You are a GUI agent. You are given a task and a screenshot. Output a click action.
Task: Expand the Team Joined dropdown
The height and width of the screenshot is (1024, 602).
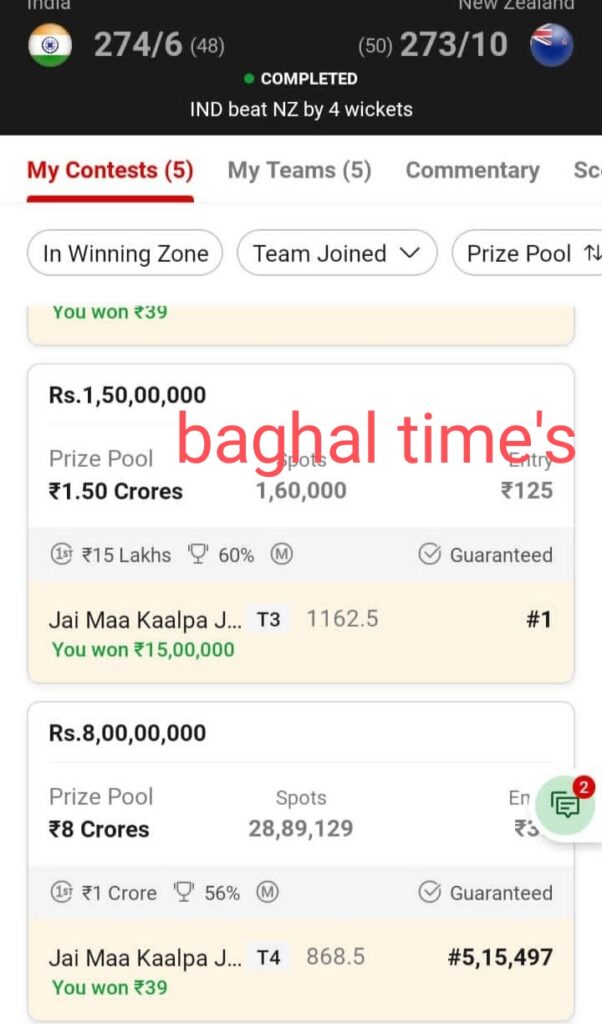[x=336, y=253]
